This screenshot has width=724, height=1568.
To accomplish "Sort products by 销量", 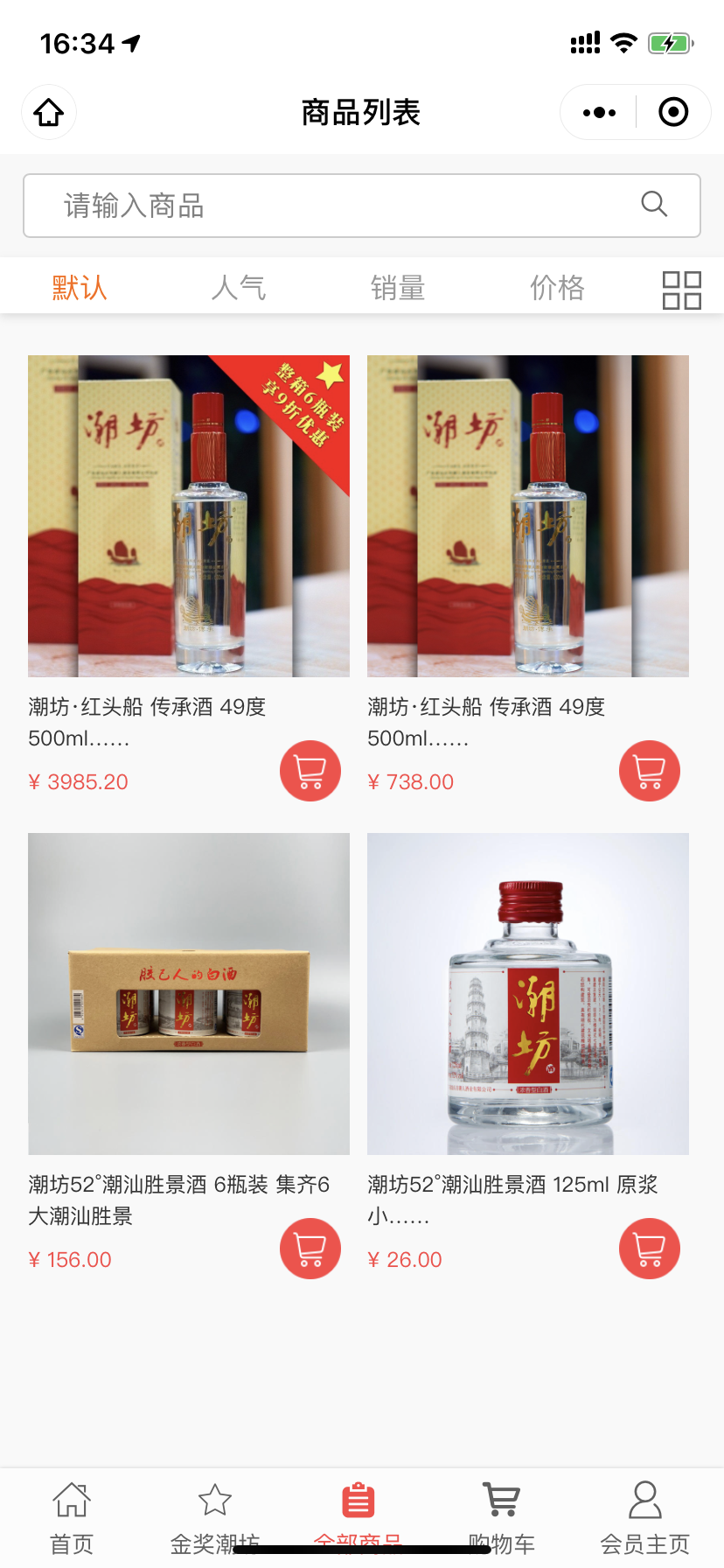I will [x=398, y=287].
